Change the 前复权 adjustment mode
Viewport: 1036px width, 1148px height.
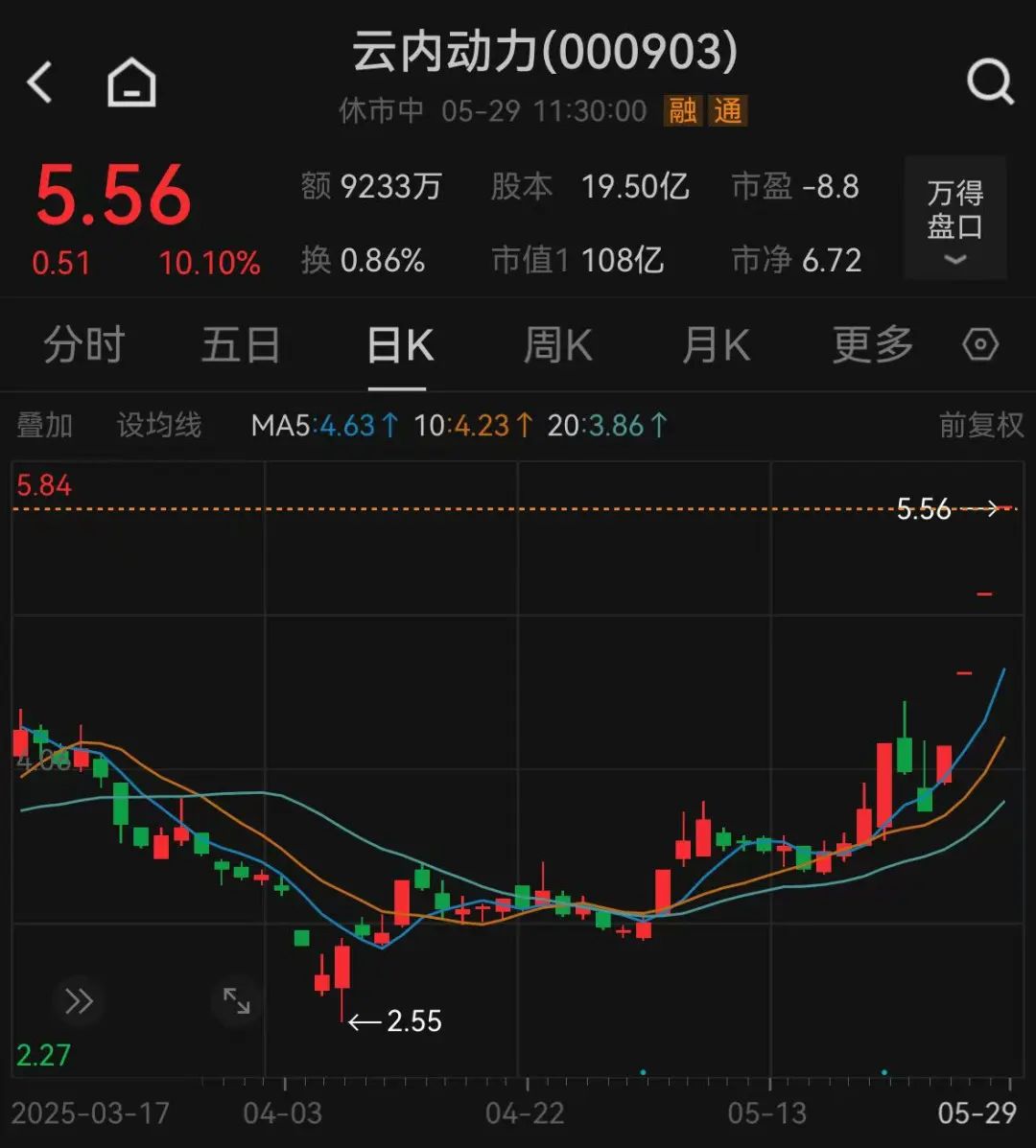(980, 425)
